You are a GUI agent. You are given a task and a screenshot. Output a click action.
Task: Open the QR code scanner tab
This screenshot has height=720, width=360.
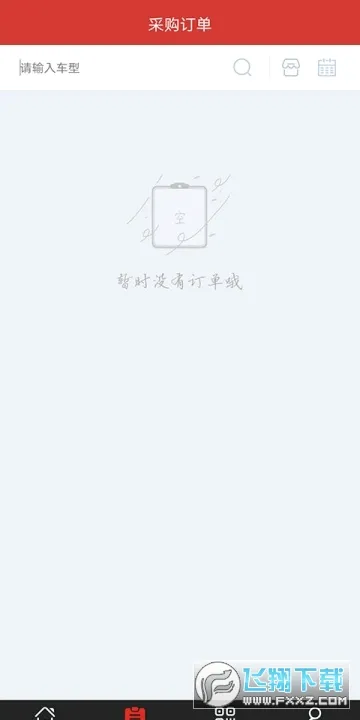225,713
